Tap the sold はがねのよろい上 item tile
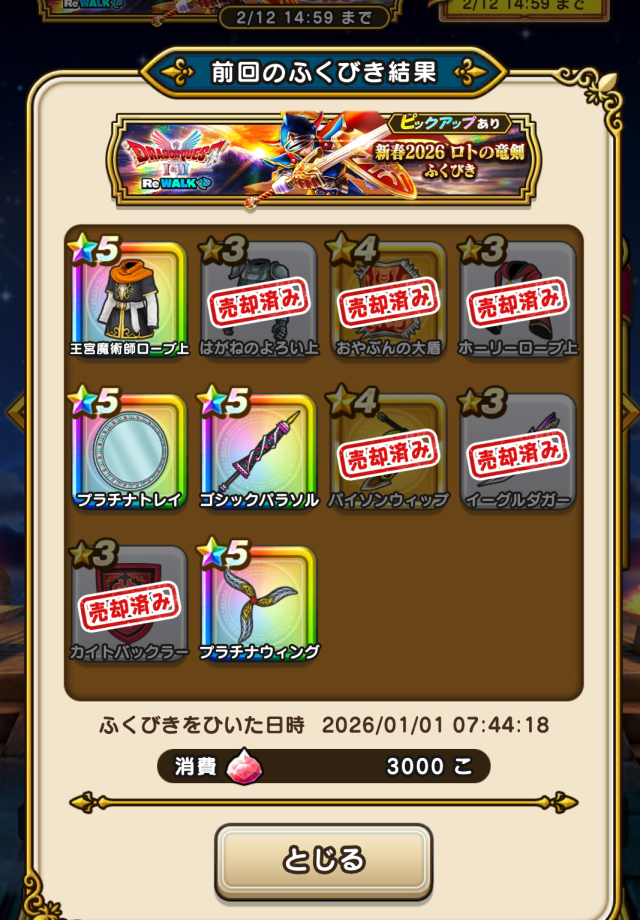The width and height of the screenshot is (640, 920). pos(259,299)
